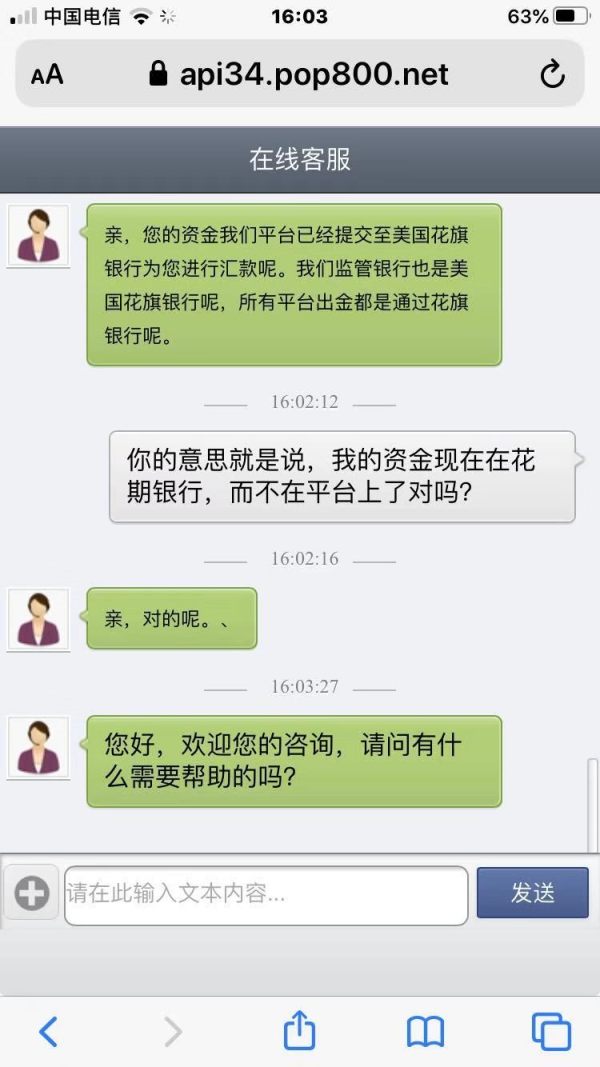Reload the page in Safari
Image resolution: width=600 pixels, height=1067 pixels.
[552, 74]
